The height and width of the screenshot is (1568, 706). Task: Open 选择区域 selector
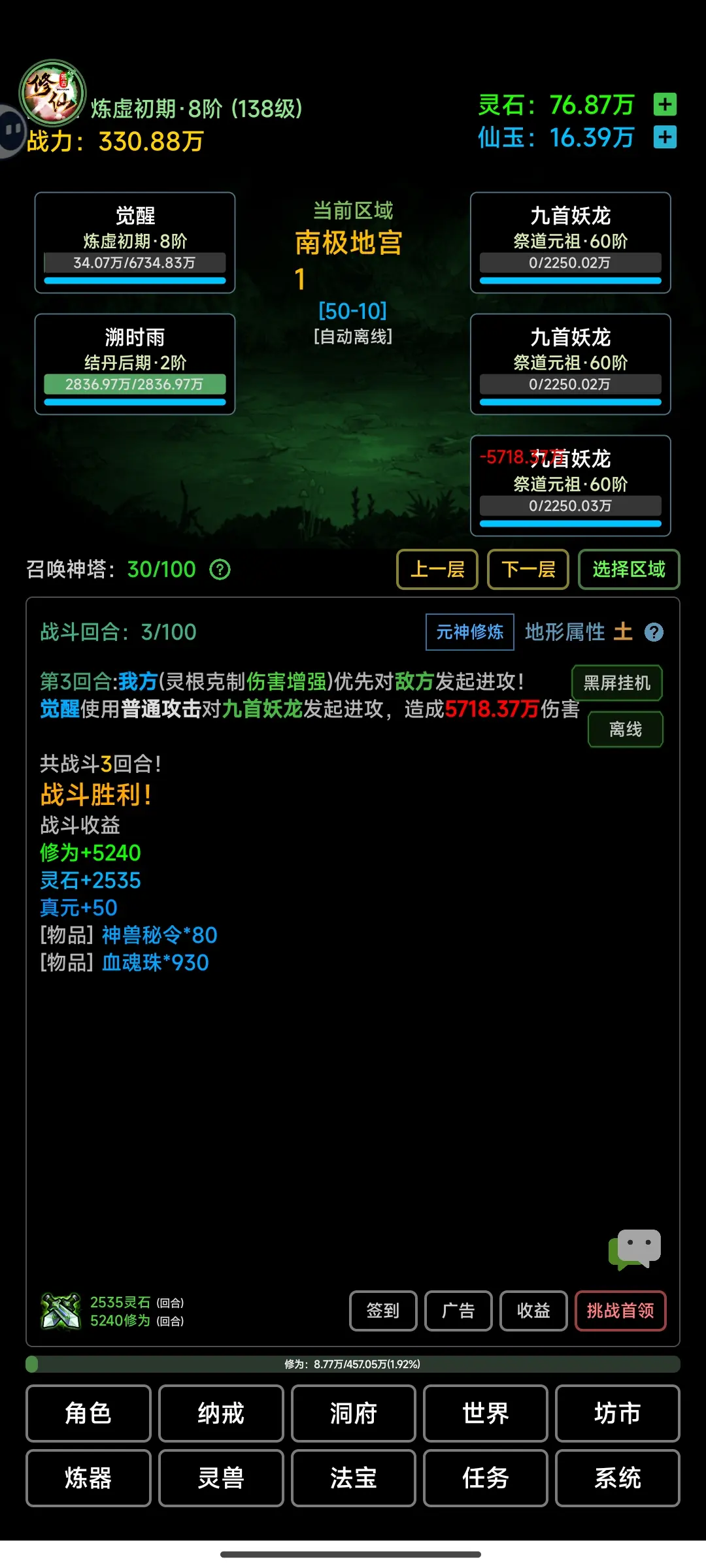628,570
